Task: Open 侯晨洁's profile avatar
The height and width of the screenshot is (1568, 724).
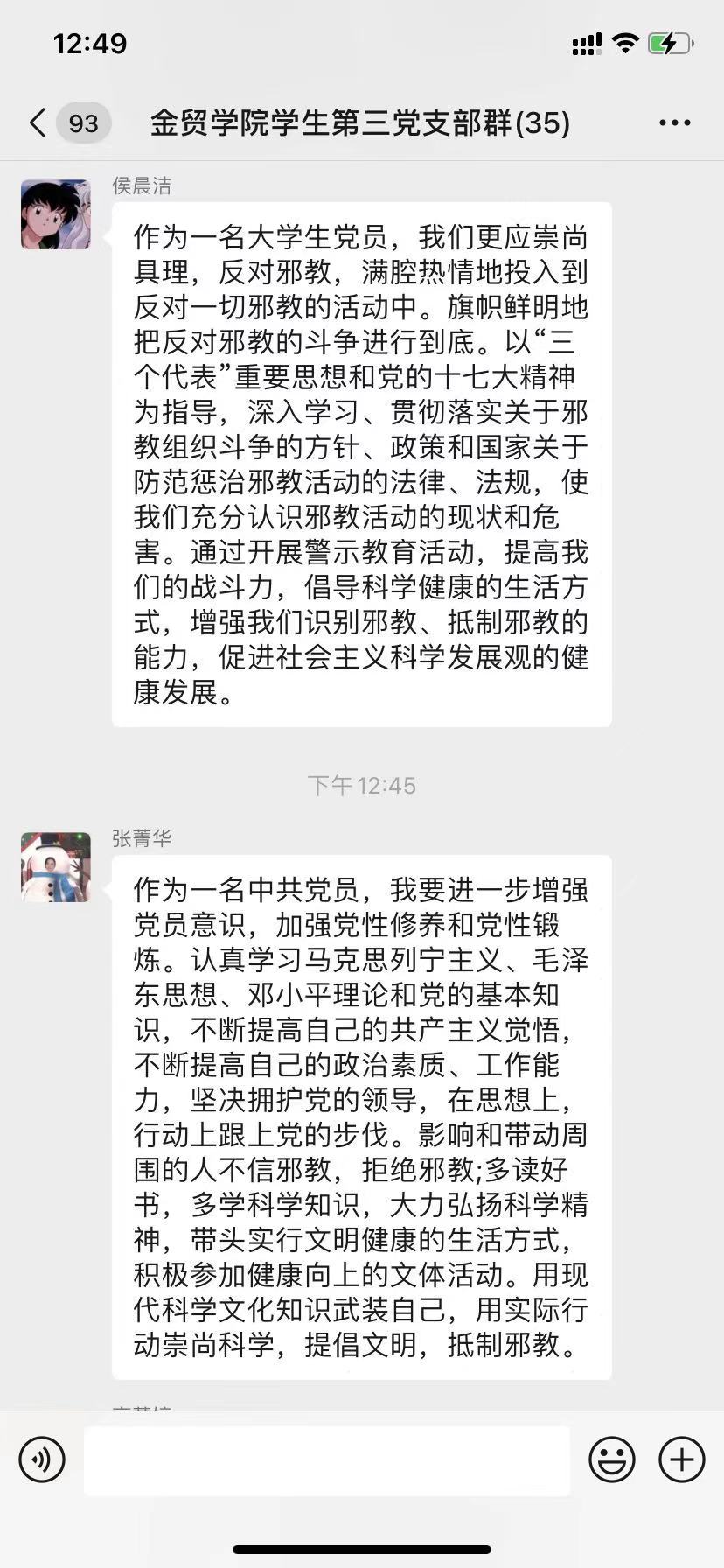Action: coord(56,214)
